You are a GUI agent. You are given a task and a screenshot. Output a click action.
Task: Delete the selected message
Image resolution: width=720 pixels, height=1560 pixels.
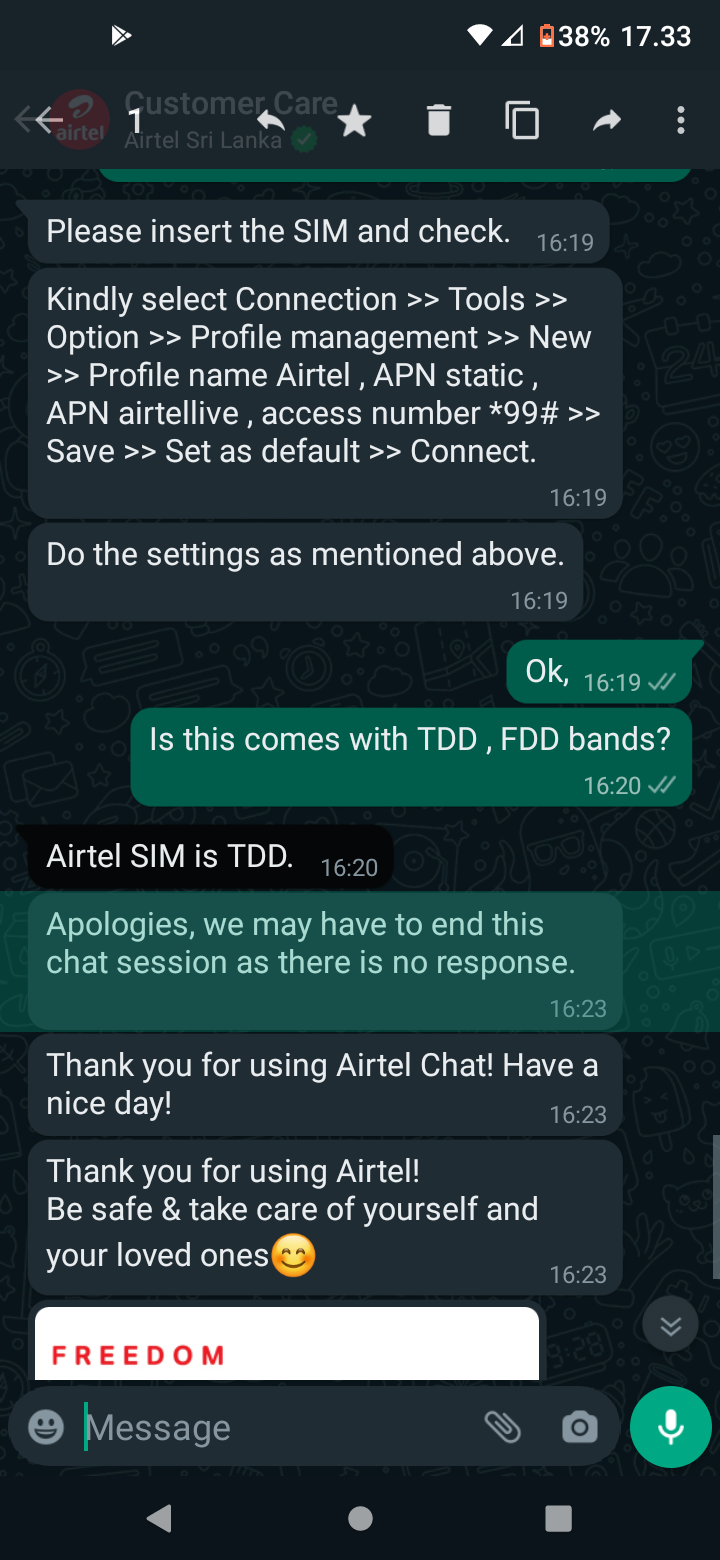tap(438, 122)
